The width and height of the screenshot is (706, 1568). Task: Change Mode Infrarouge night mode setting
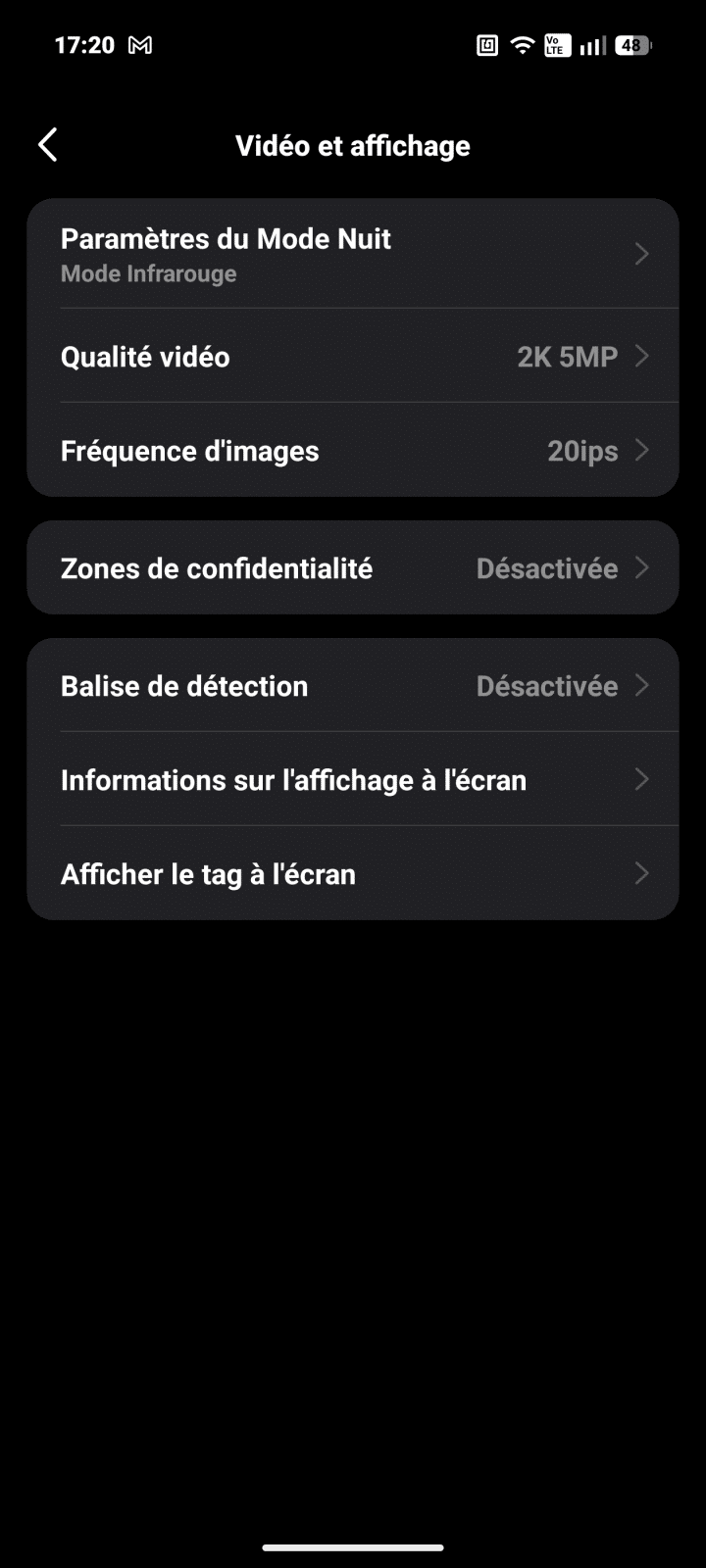click(x=148, y=273)
